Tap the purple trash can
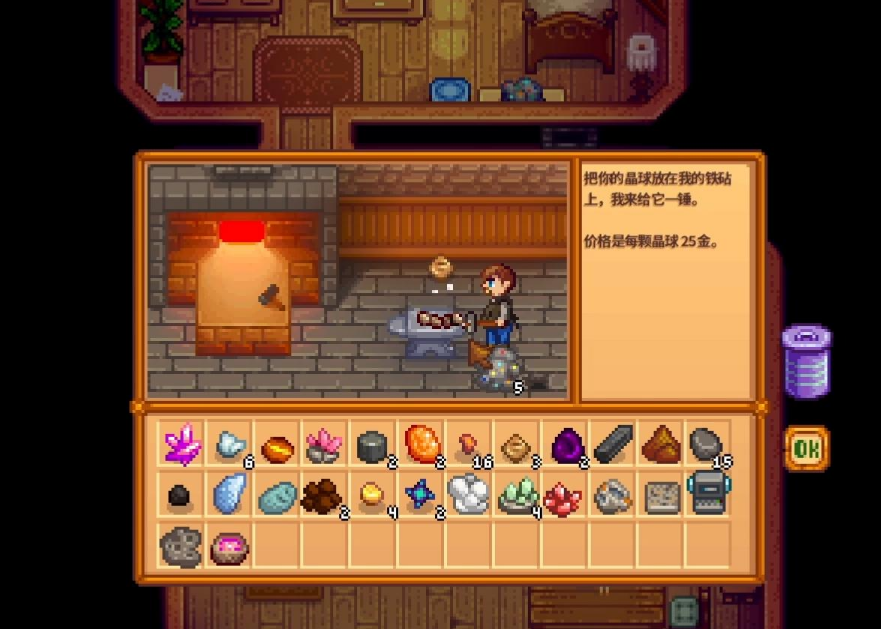Image resolution: width=881 pixels, height=629 pixels. tap(806, 361)
